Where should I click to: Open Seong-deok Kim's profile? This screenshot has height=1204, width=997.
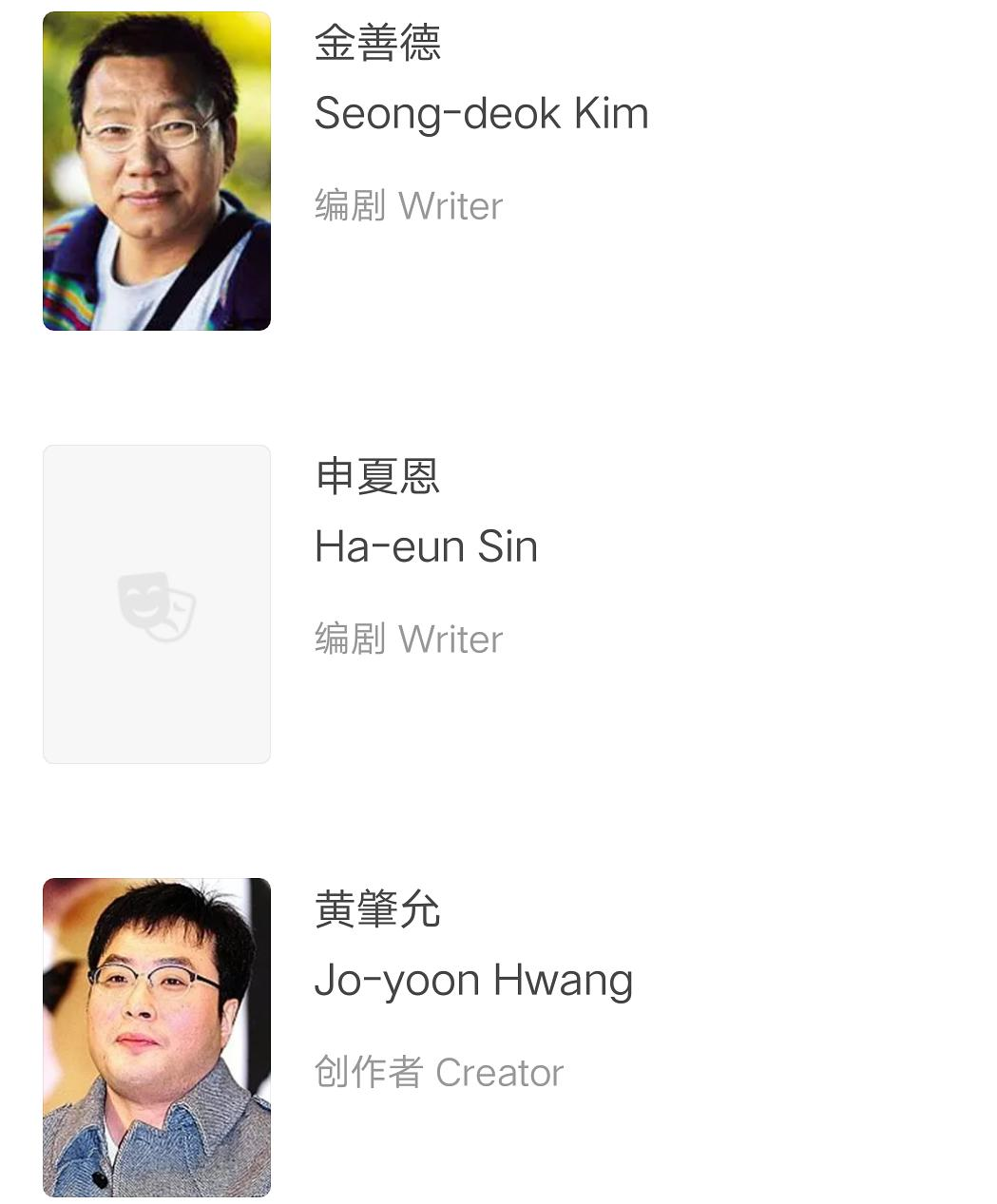tap(481, 114)
